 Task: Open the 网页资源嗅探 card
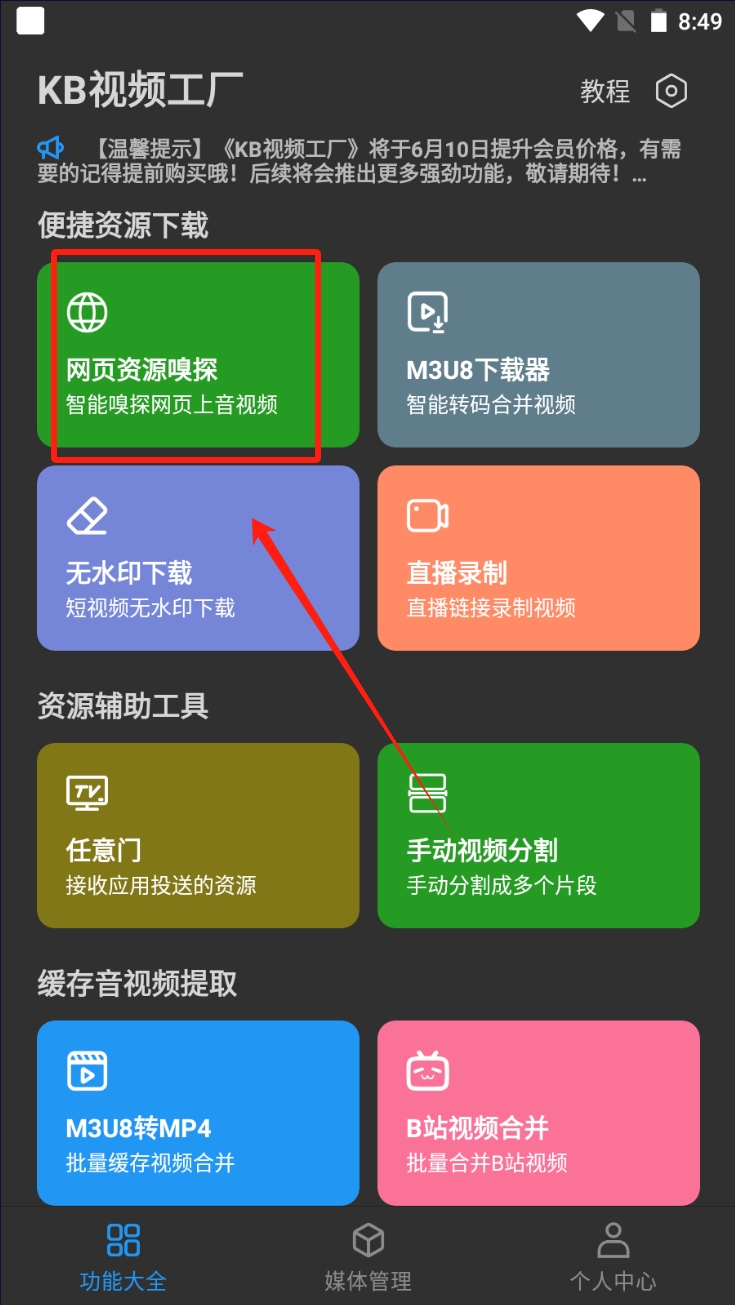(198, 354)
